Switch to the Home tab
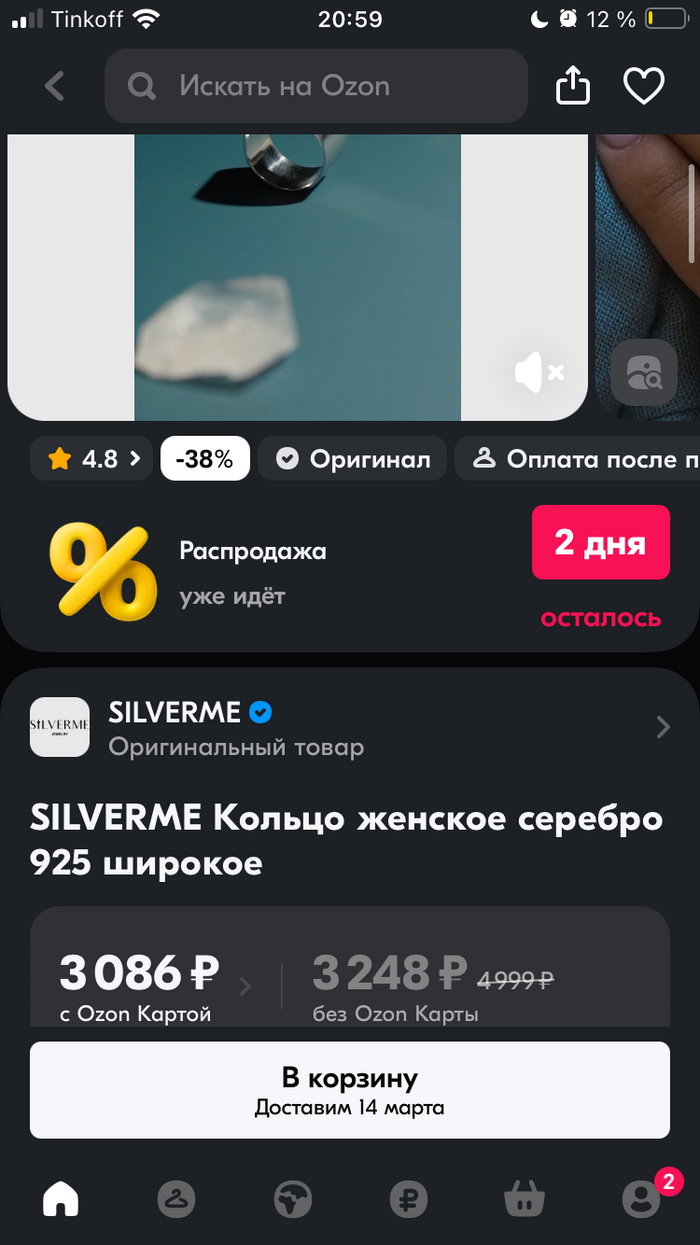This screenshot has height=1245, width=700. [61, 1197]
